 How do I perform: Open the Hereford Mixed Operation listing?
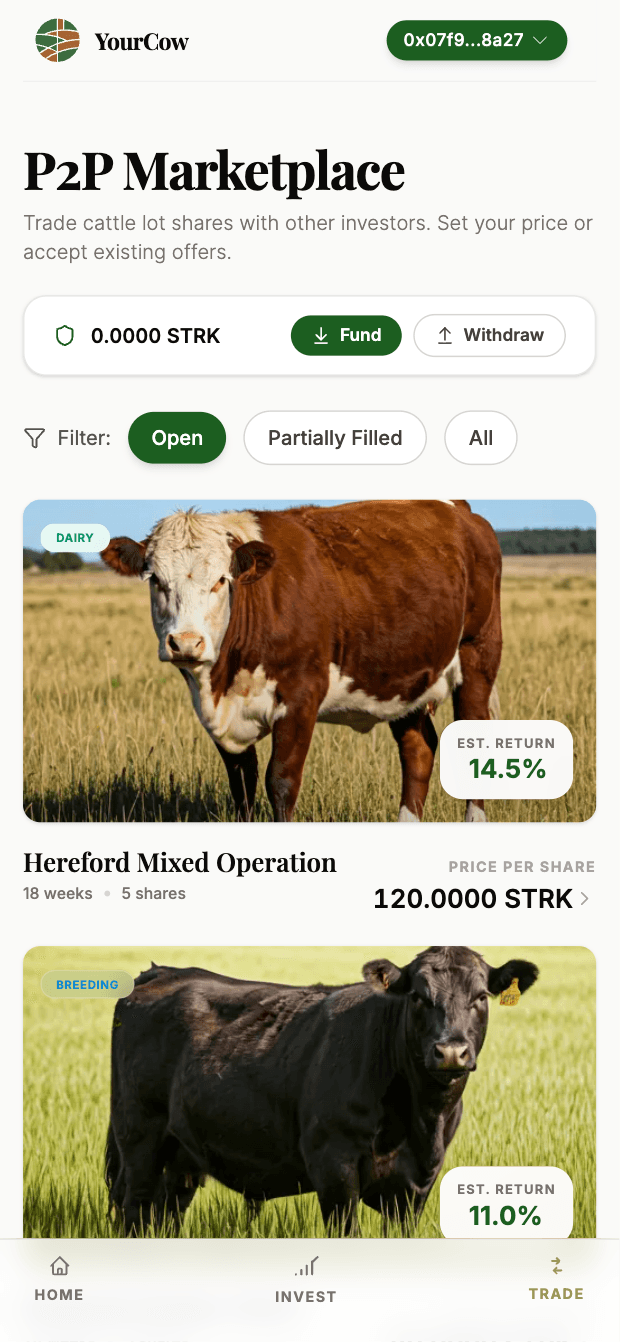click(180, 863)
